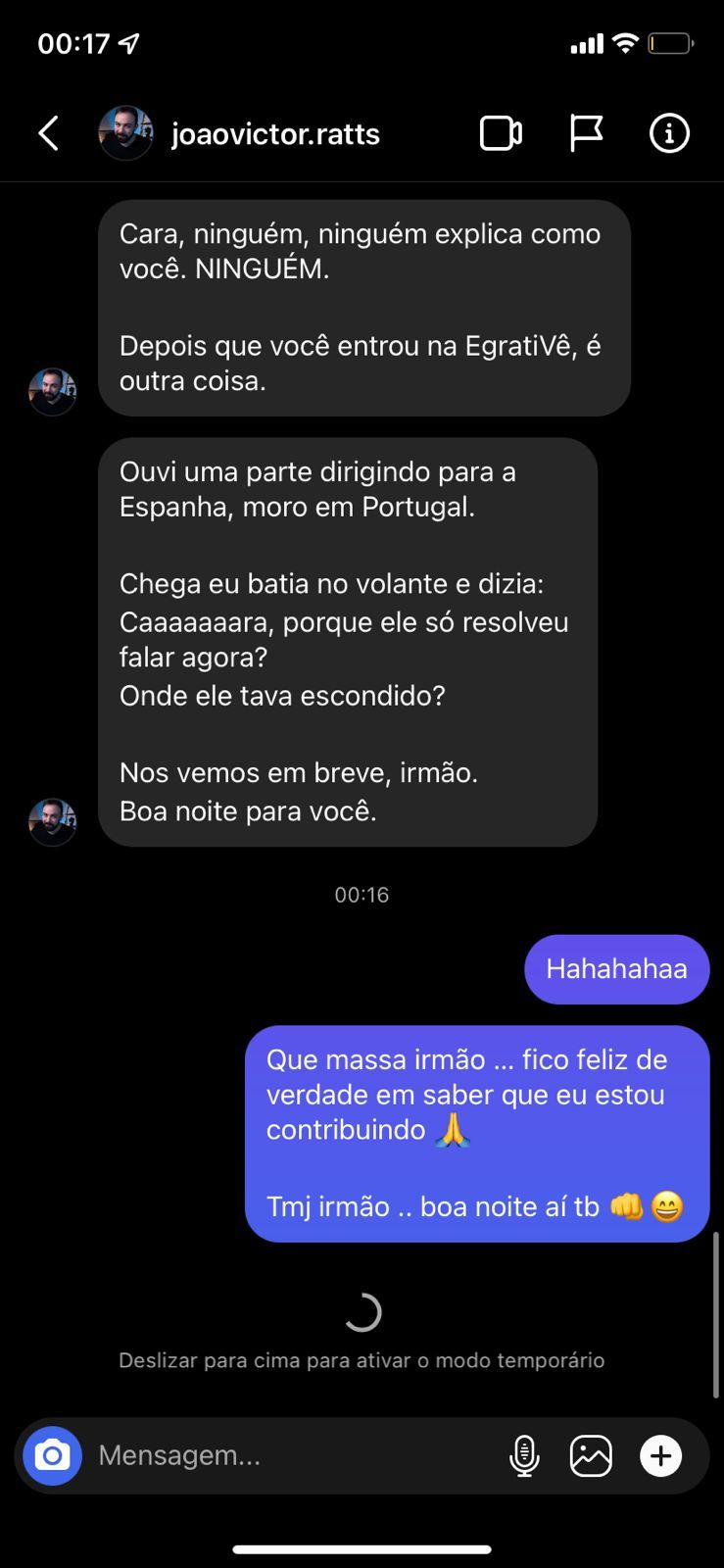The height and width of the screenshot is (1568, 724).
Task: Open the plus menu for more options
Action: point(661,1455)
